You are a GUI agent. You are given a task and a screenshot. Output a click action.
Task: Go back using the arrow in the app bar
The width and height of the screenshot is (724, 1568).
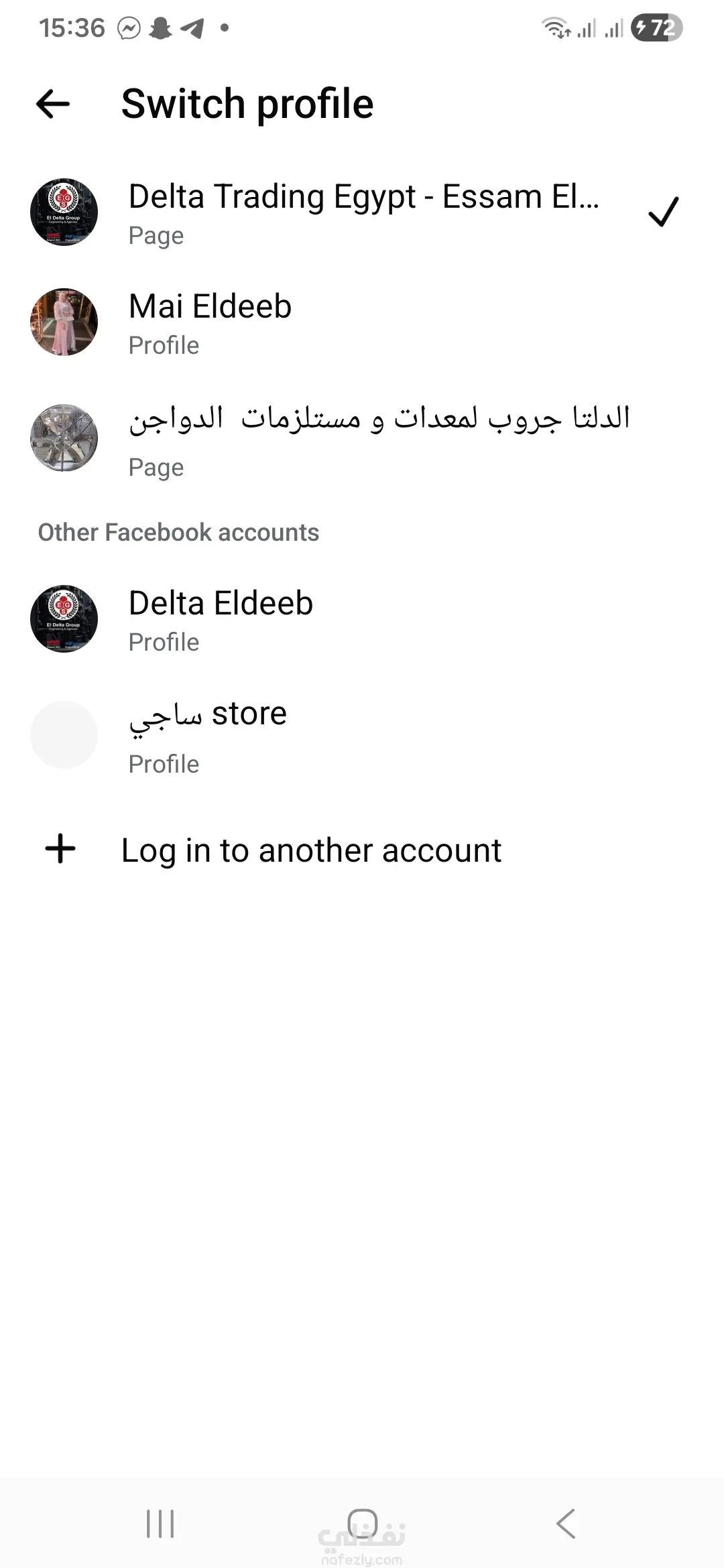click(53, 104)
